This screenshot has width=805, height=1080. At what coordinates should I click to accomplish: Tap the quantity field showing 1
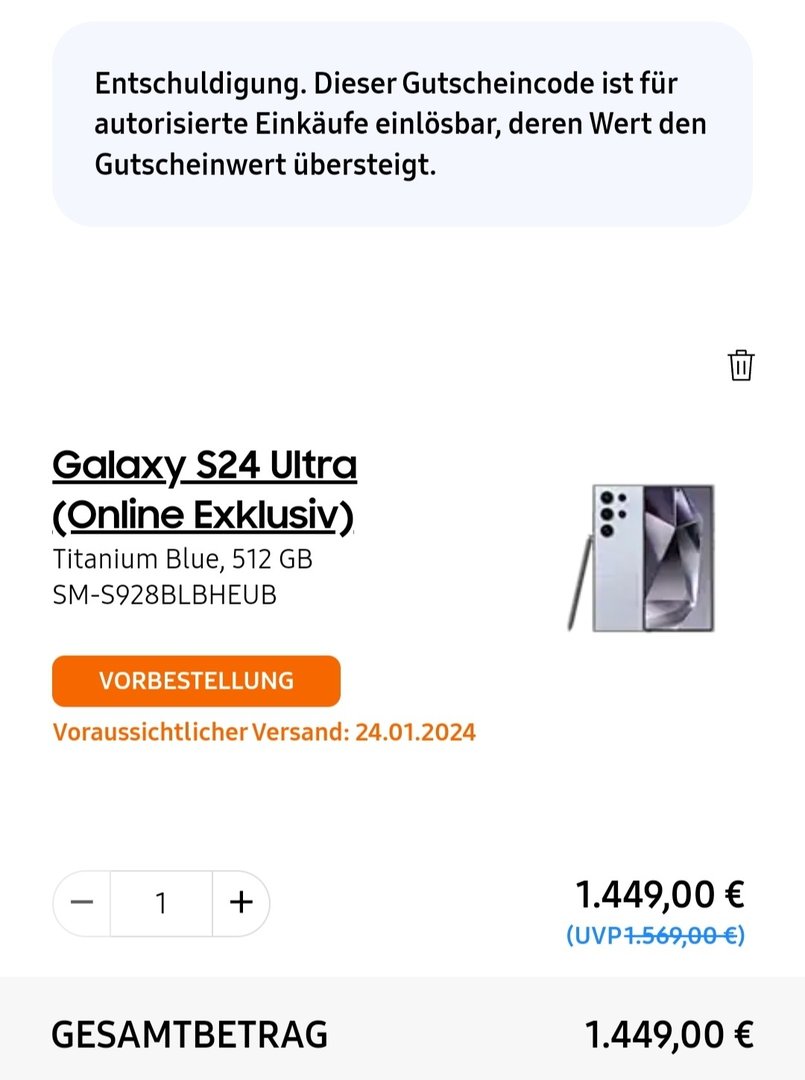161,903
